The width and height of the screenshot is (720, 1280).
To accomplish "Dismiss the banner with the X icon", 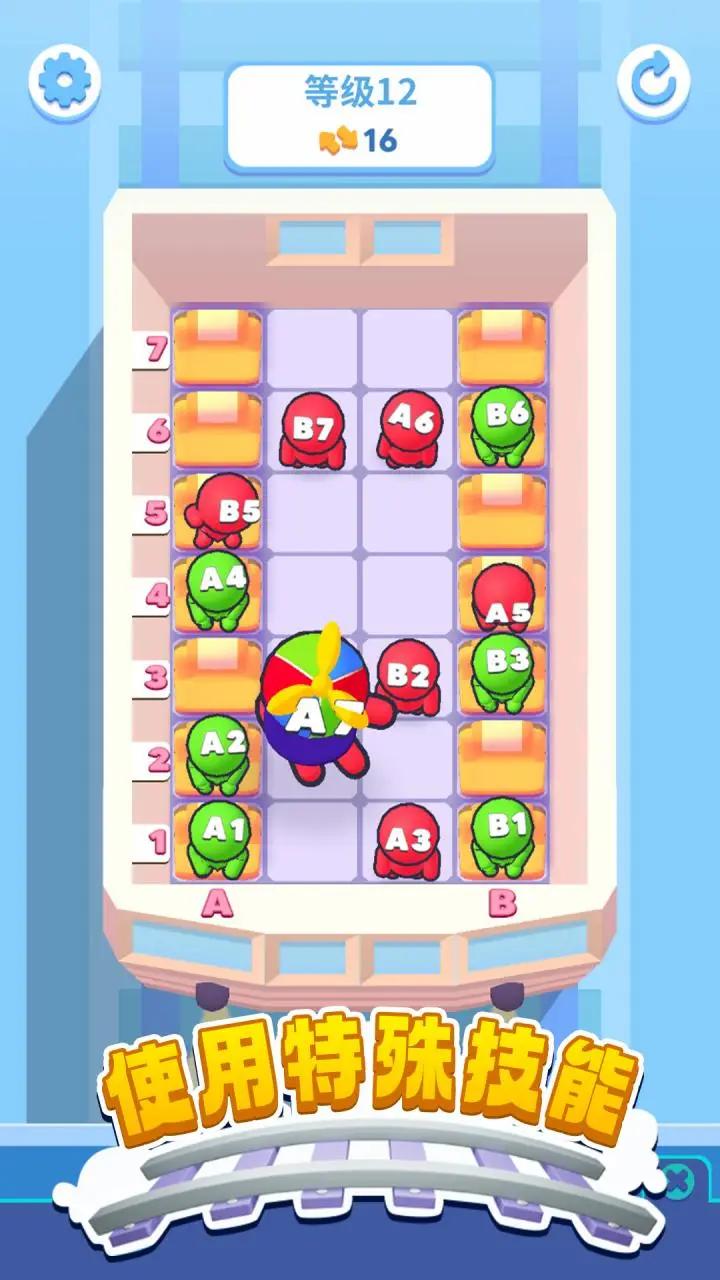I will pyautogui.click(x=677, y=1182).
